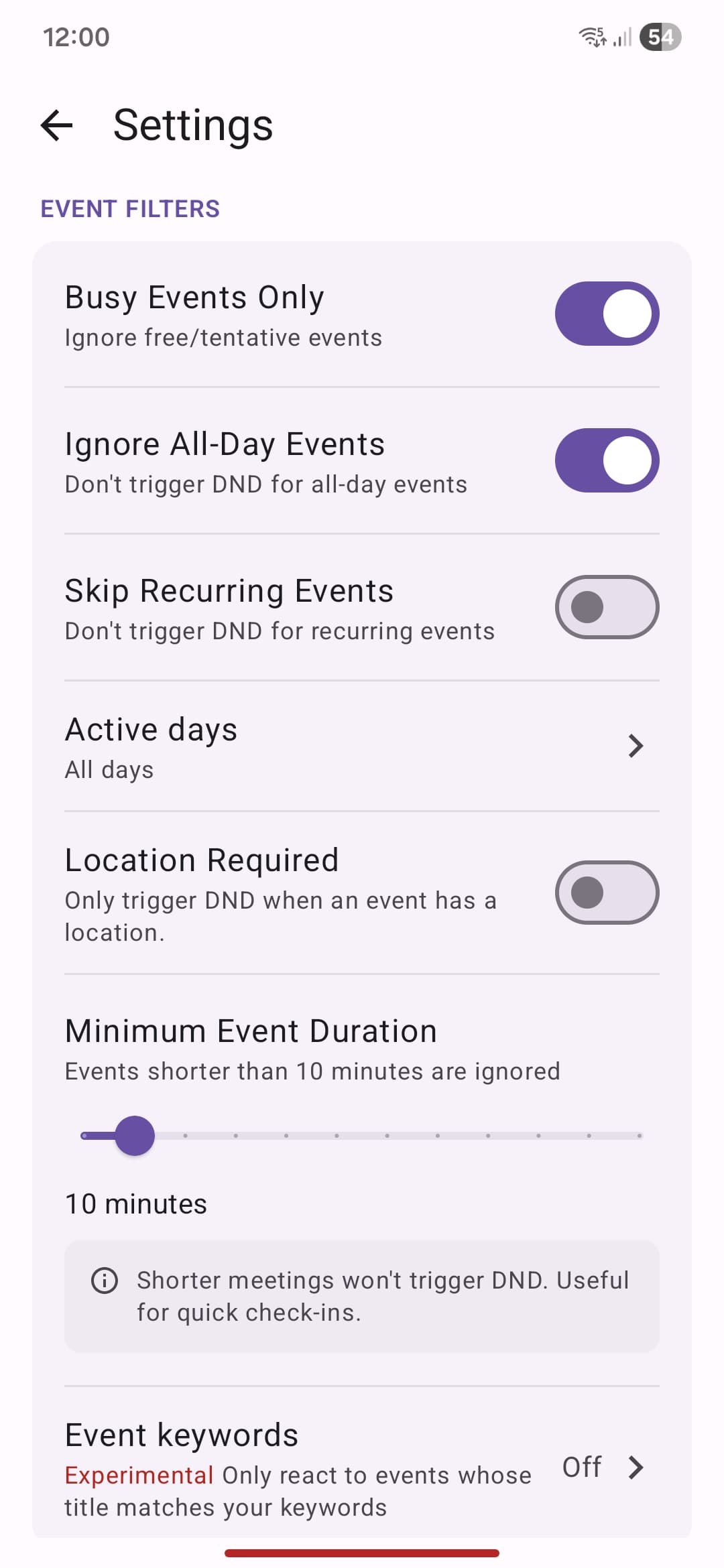This screenshot has height=1568, width=724.
Task: Select the EVENT FILTERS section header
Action: point(131,209)
